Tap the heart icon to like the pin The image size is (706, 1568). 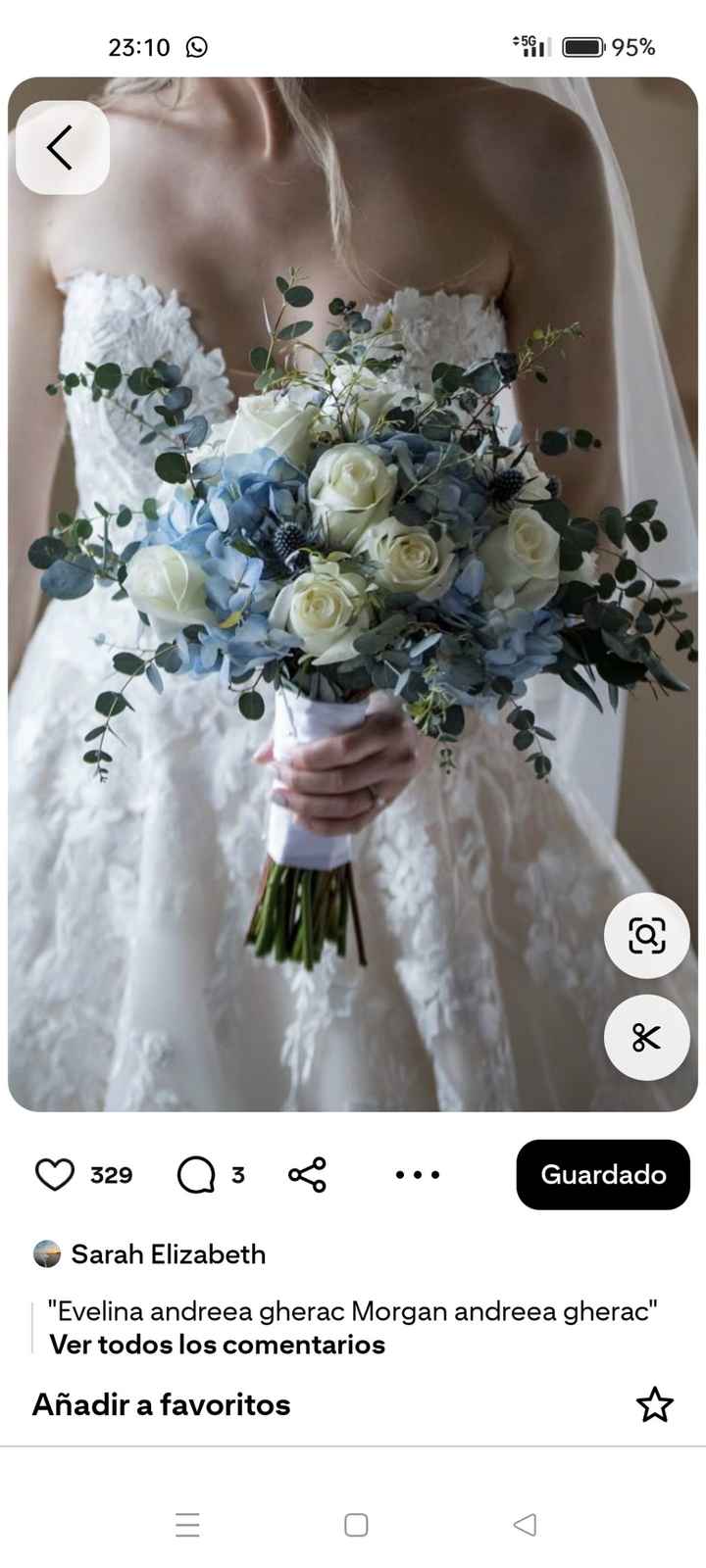(x=56, y=1173)
